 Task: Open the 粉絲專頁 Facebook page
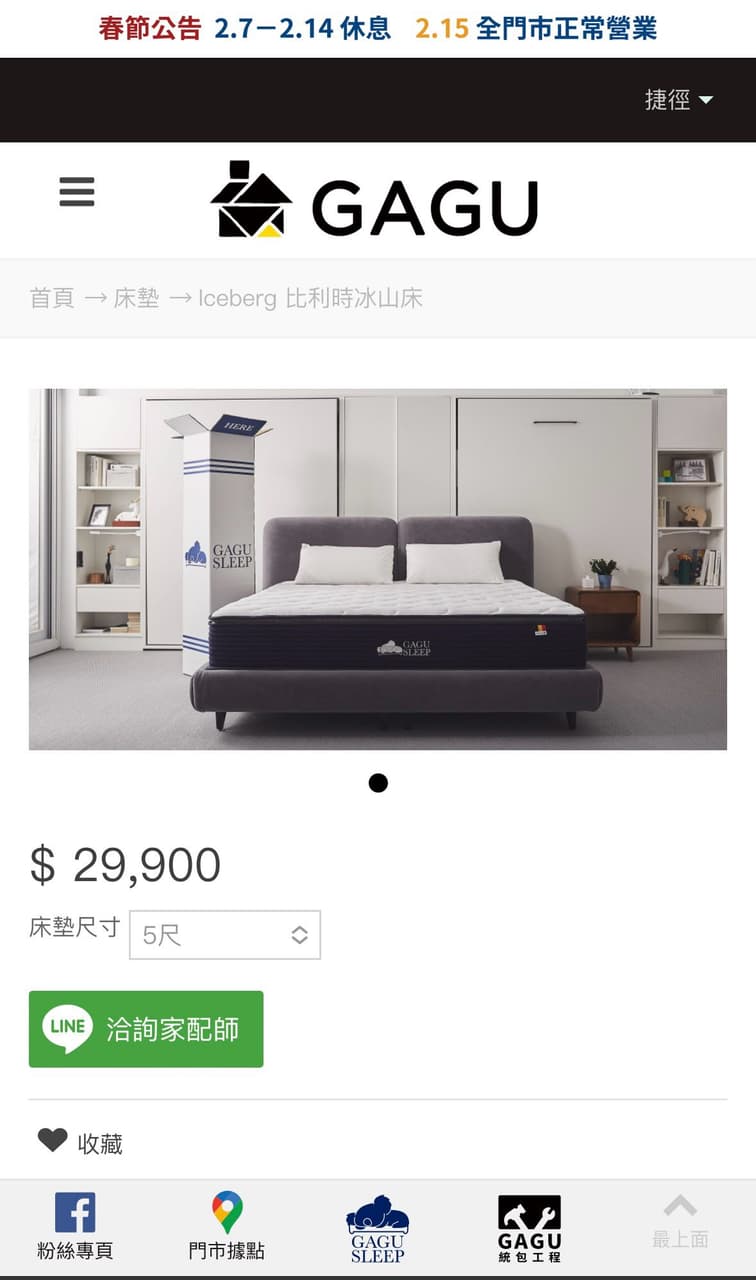[x=75, y=1226]
